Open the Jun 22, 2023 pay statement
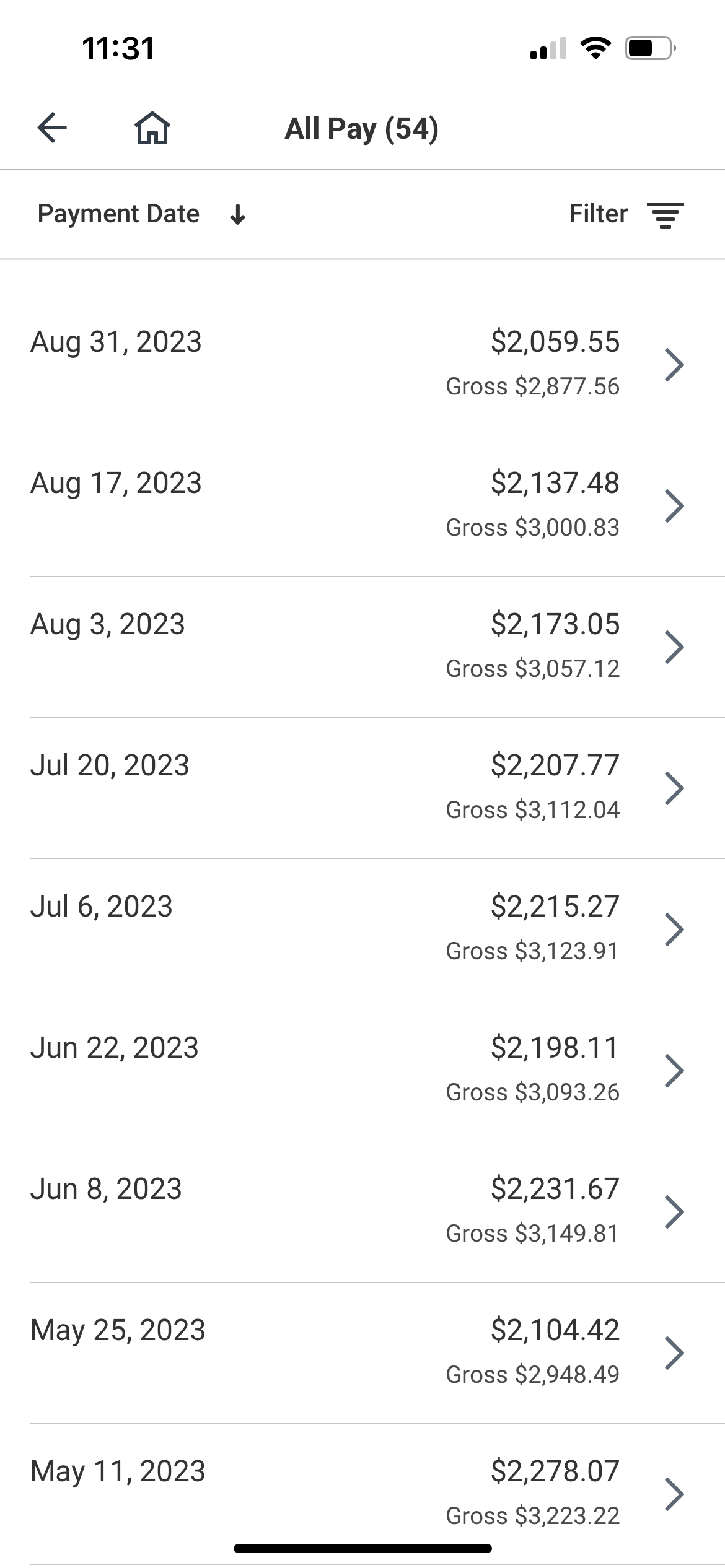Image resolution: width=725 pixels, height=1568 pixels. (362, 1070)
